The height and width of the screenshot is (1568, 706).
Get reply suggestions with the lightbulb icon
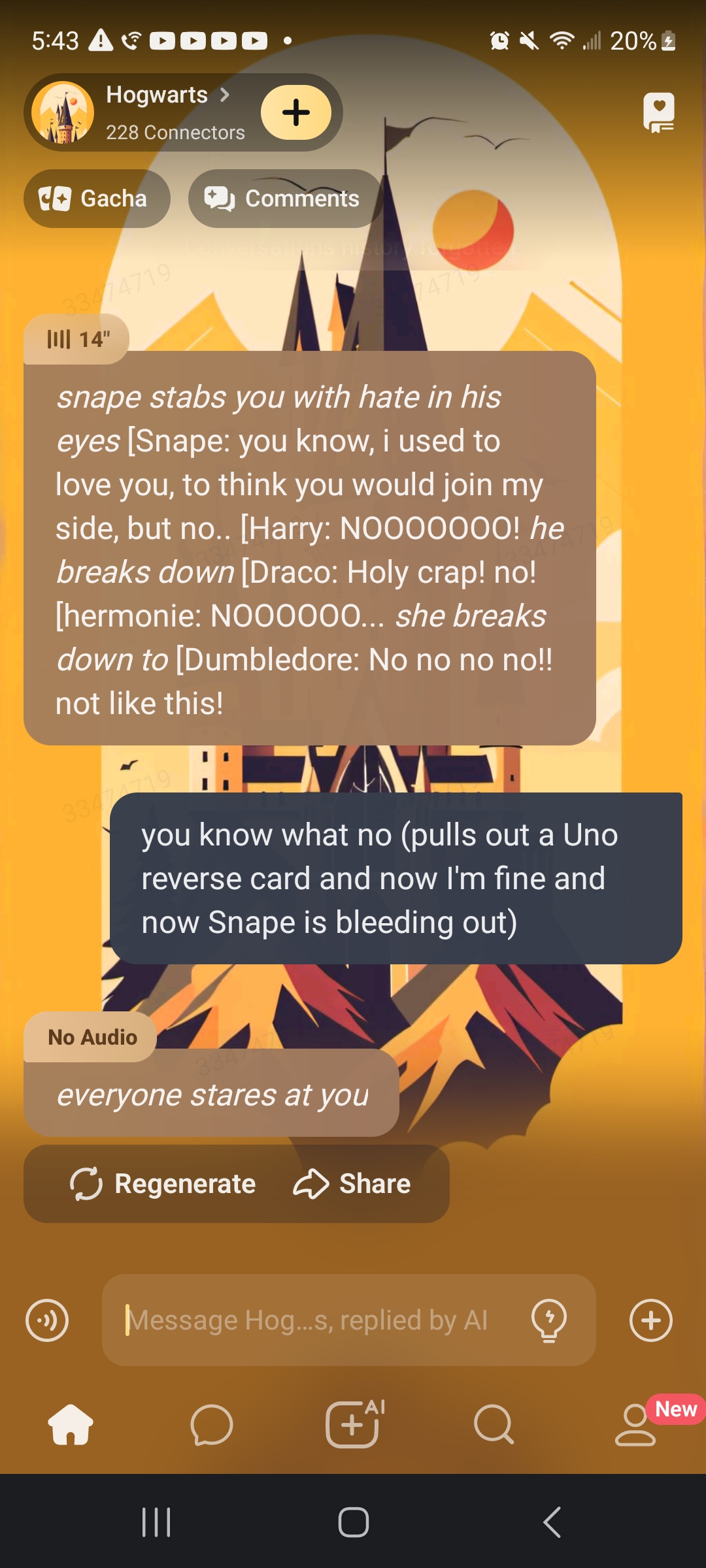(x=549, y=1320)
